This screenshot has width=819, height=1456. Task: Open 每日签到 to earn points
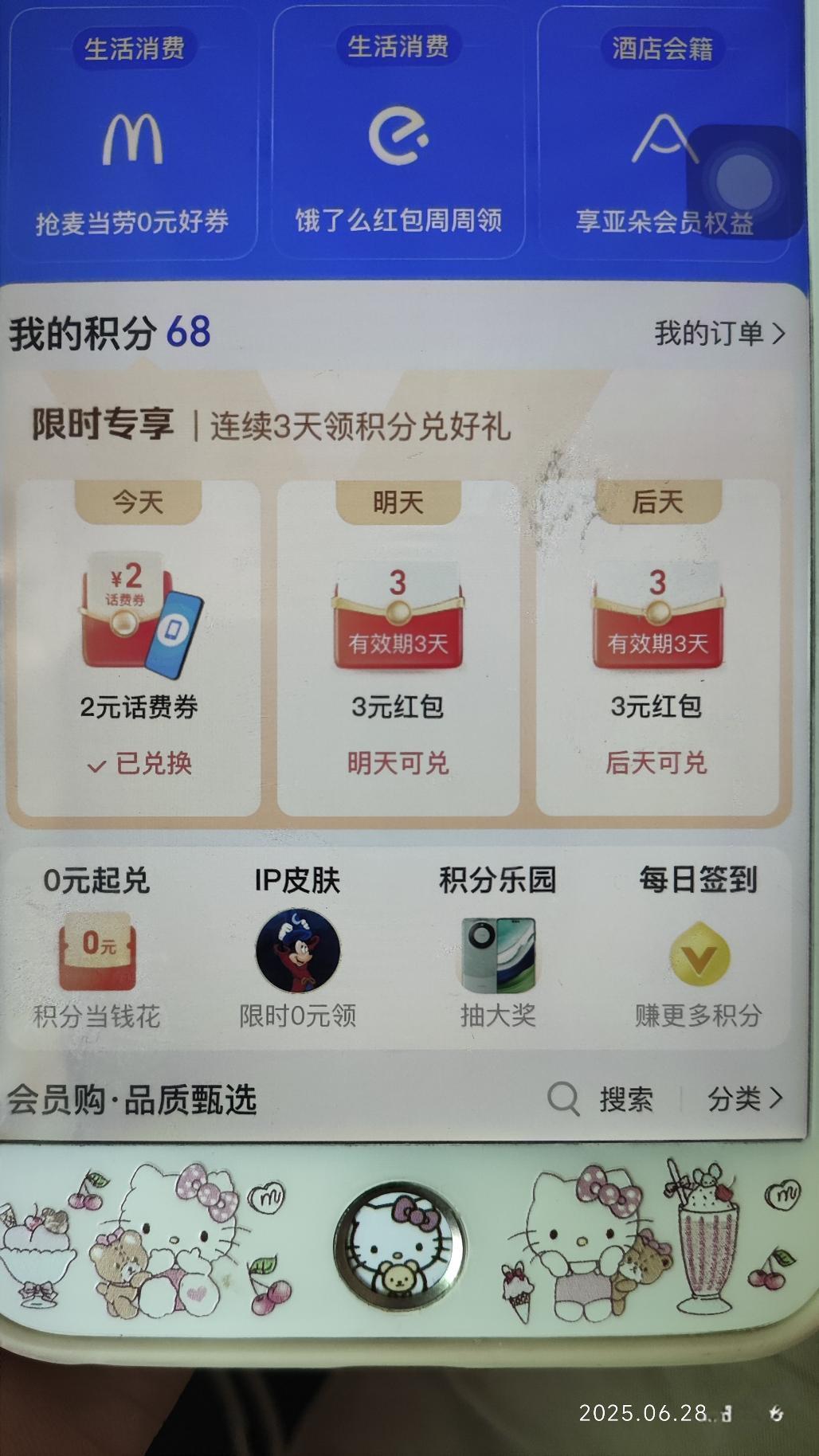[698, 948]
